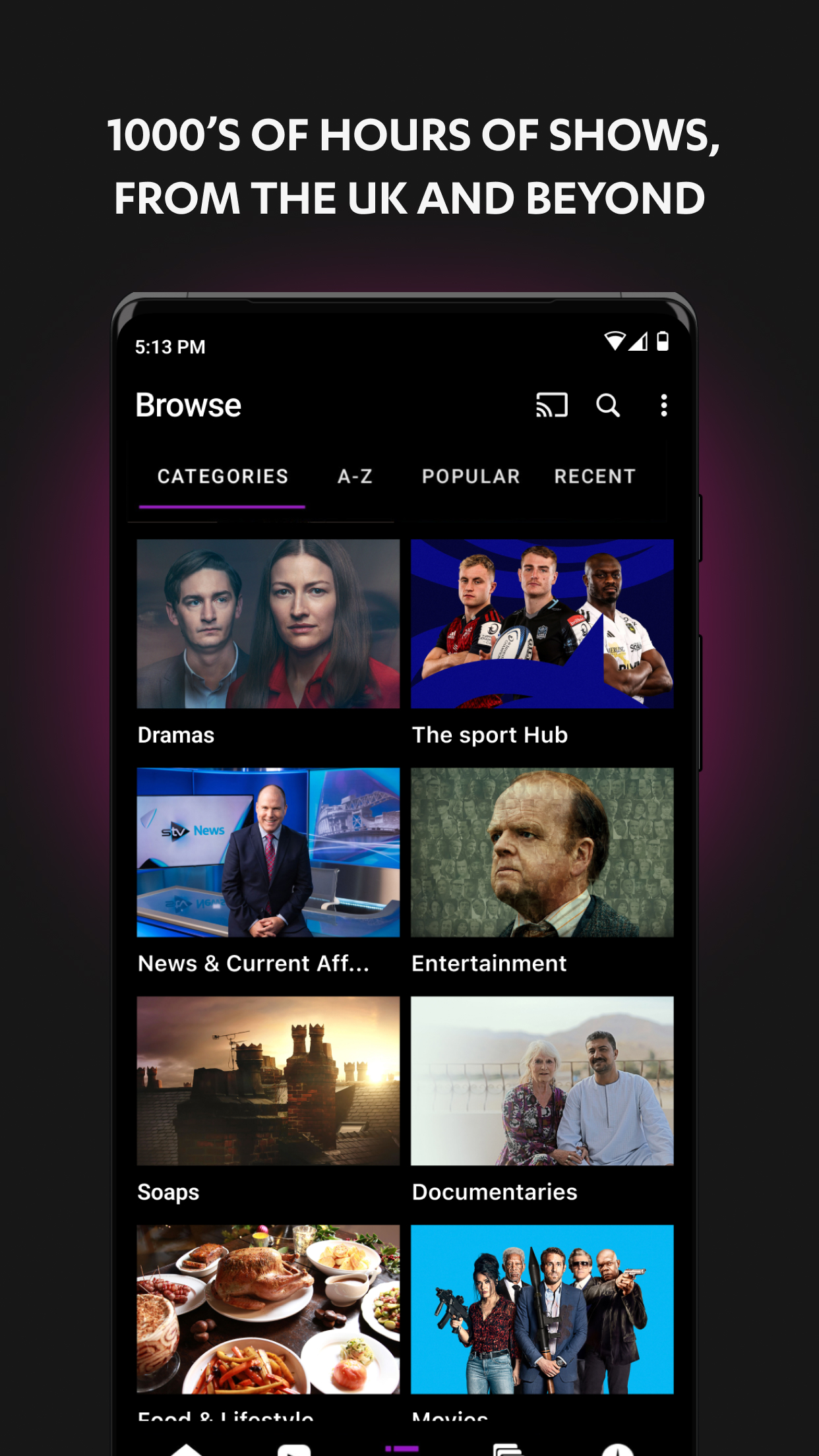Tap the Cast to TV icon
This screenshot has width=819, height=1456.
pos(553,405)
